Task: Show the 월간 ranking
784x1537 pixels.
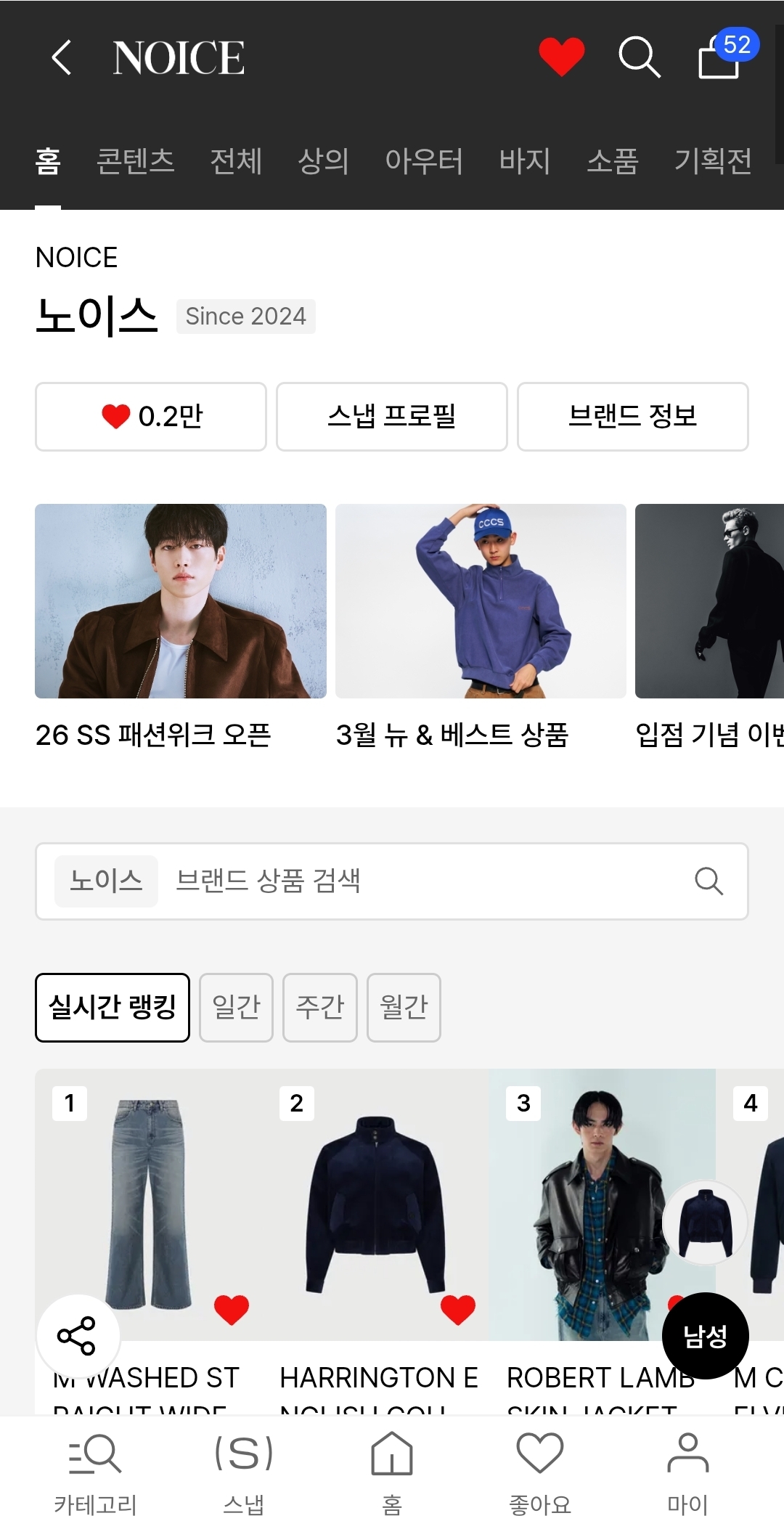Action: pos(404,1007)
